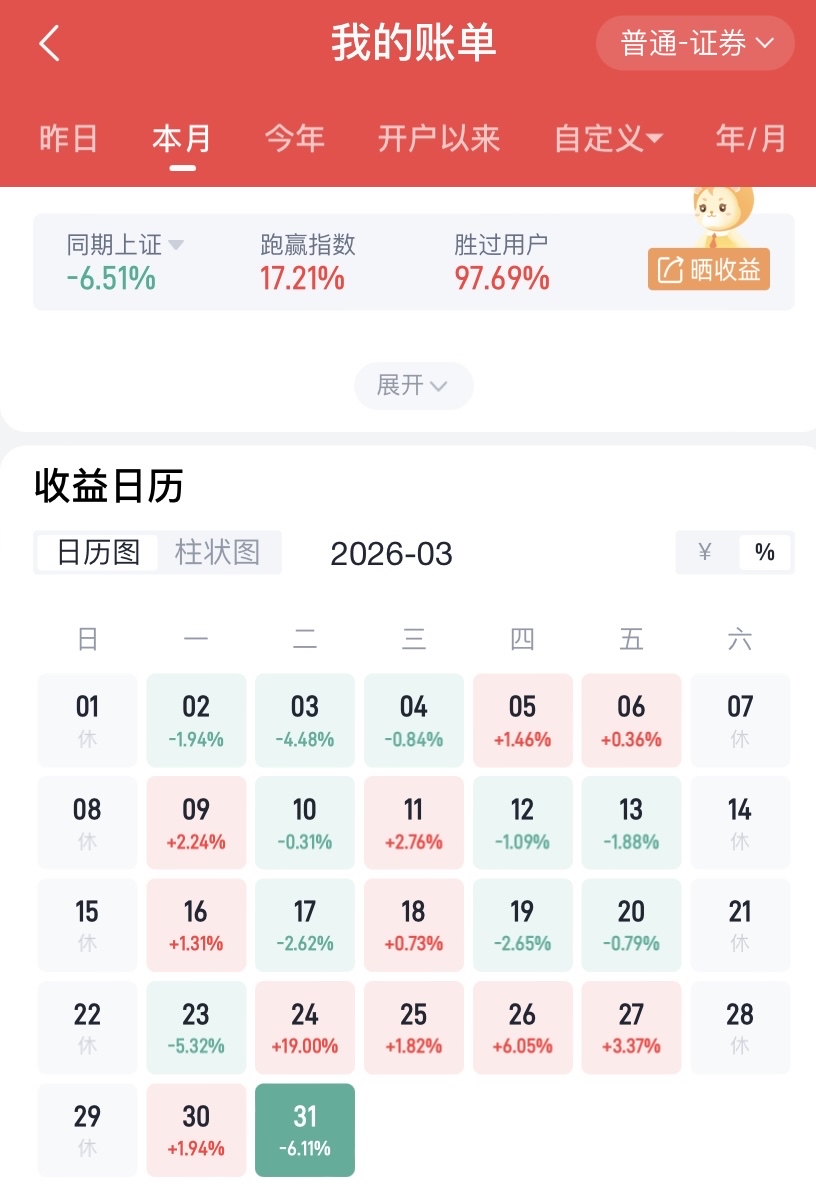
Task: Expand details with the 展开 button
Action: (413, 385)
